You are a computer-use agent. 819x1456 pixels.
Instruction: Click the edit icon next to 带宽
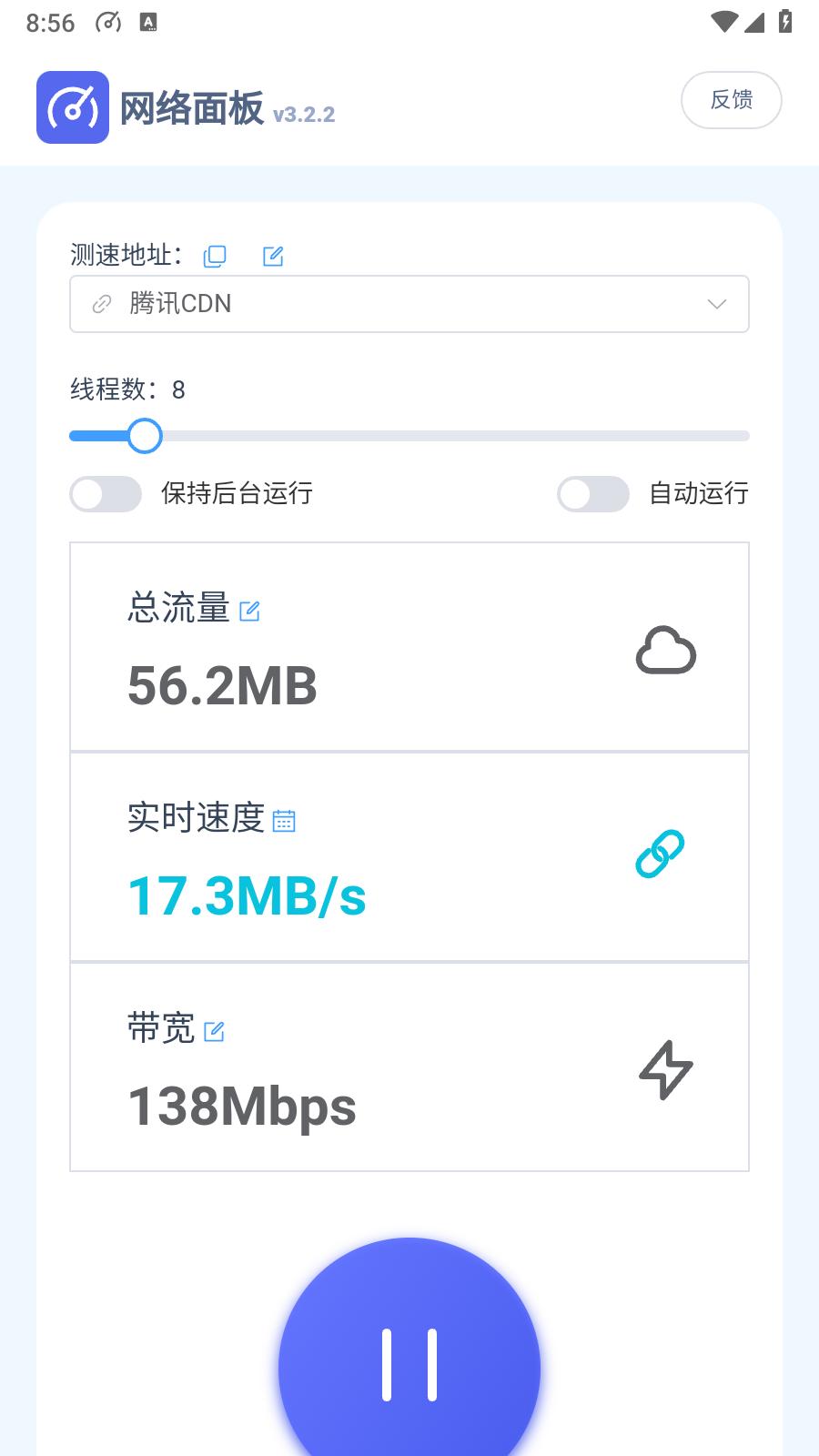[215, 1030]
